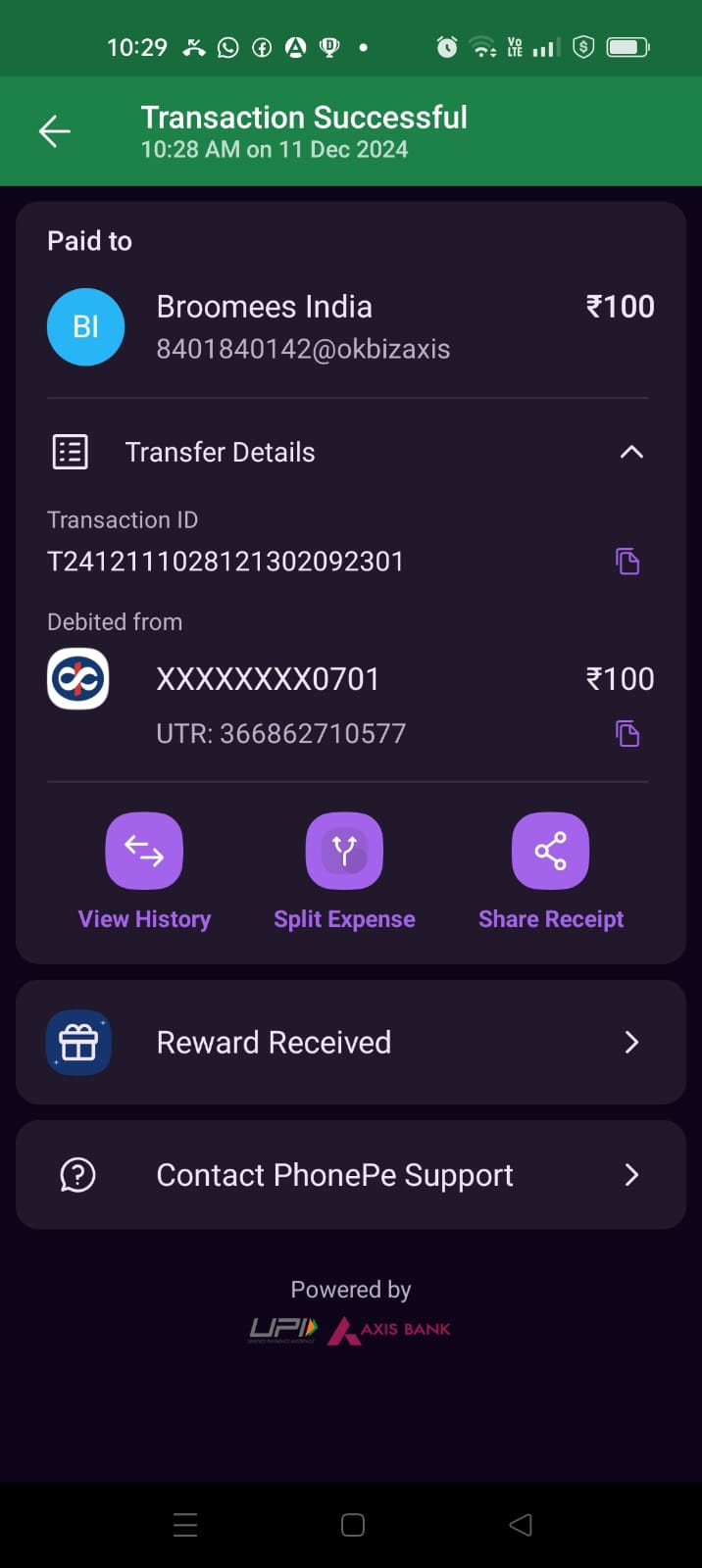Tap Split Expense
Screen dimensions: 702x1568
coord(344,872)
